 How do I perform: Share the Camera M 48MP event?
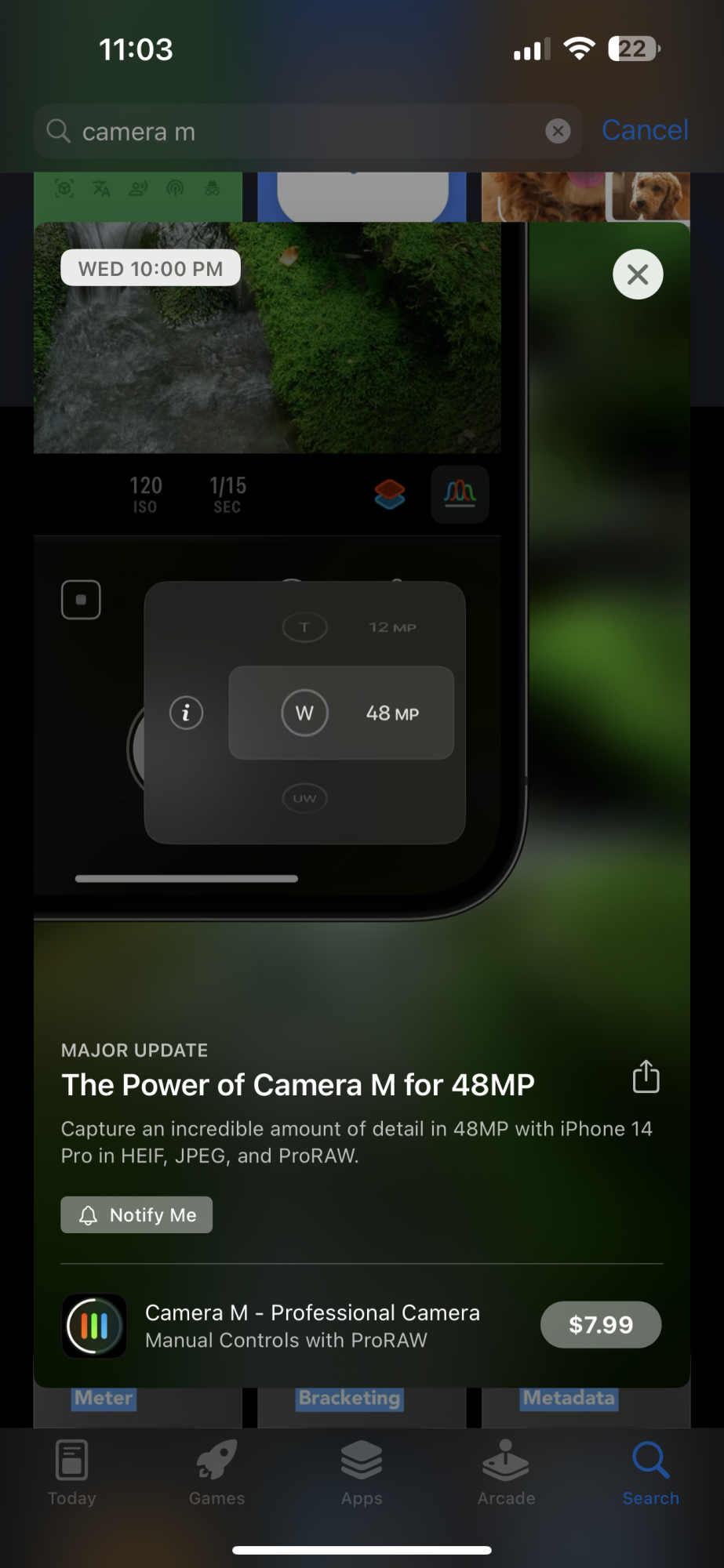646,1076
